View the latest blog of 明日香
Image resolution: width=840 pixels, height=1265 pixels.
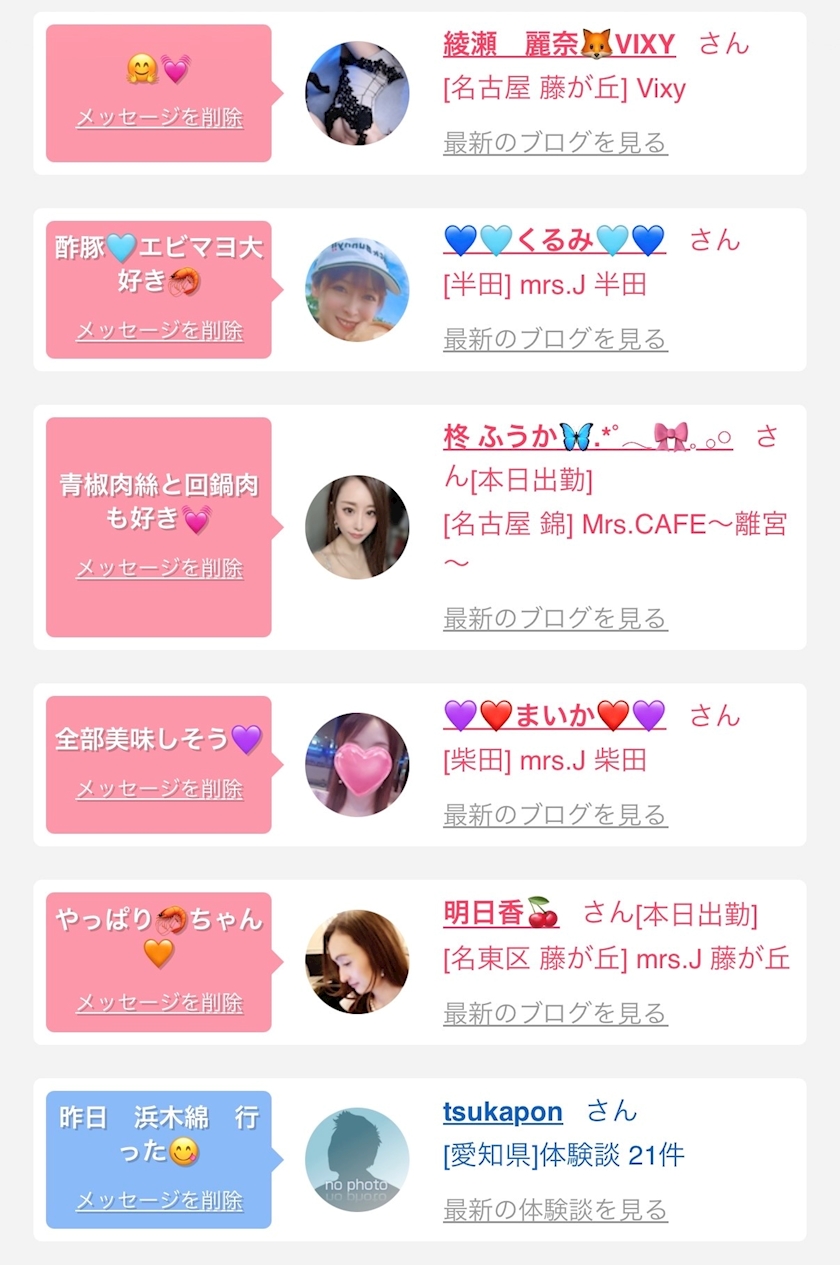point(555,1013)
